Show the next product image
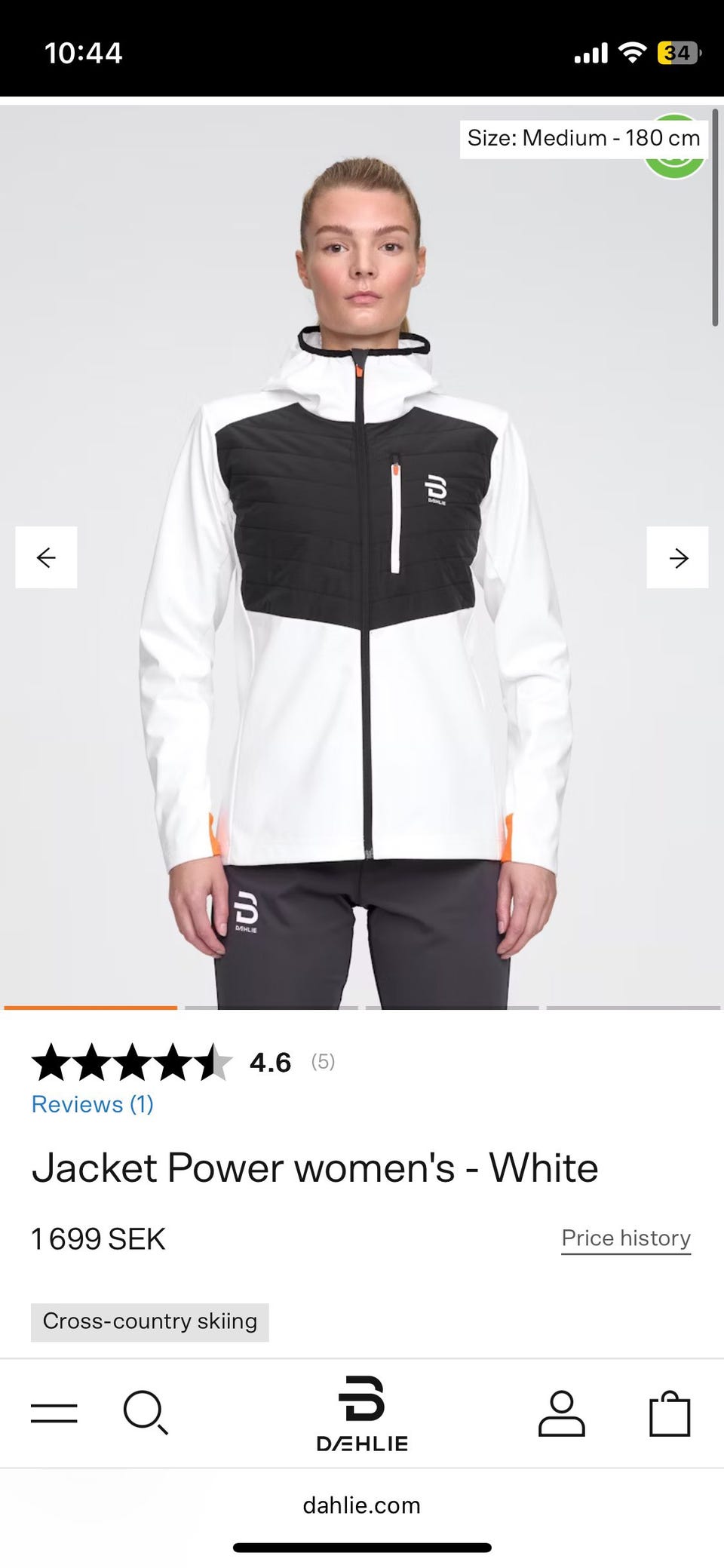The image size is (724, 1568). point(677,557)
